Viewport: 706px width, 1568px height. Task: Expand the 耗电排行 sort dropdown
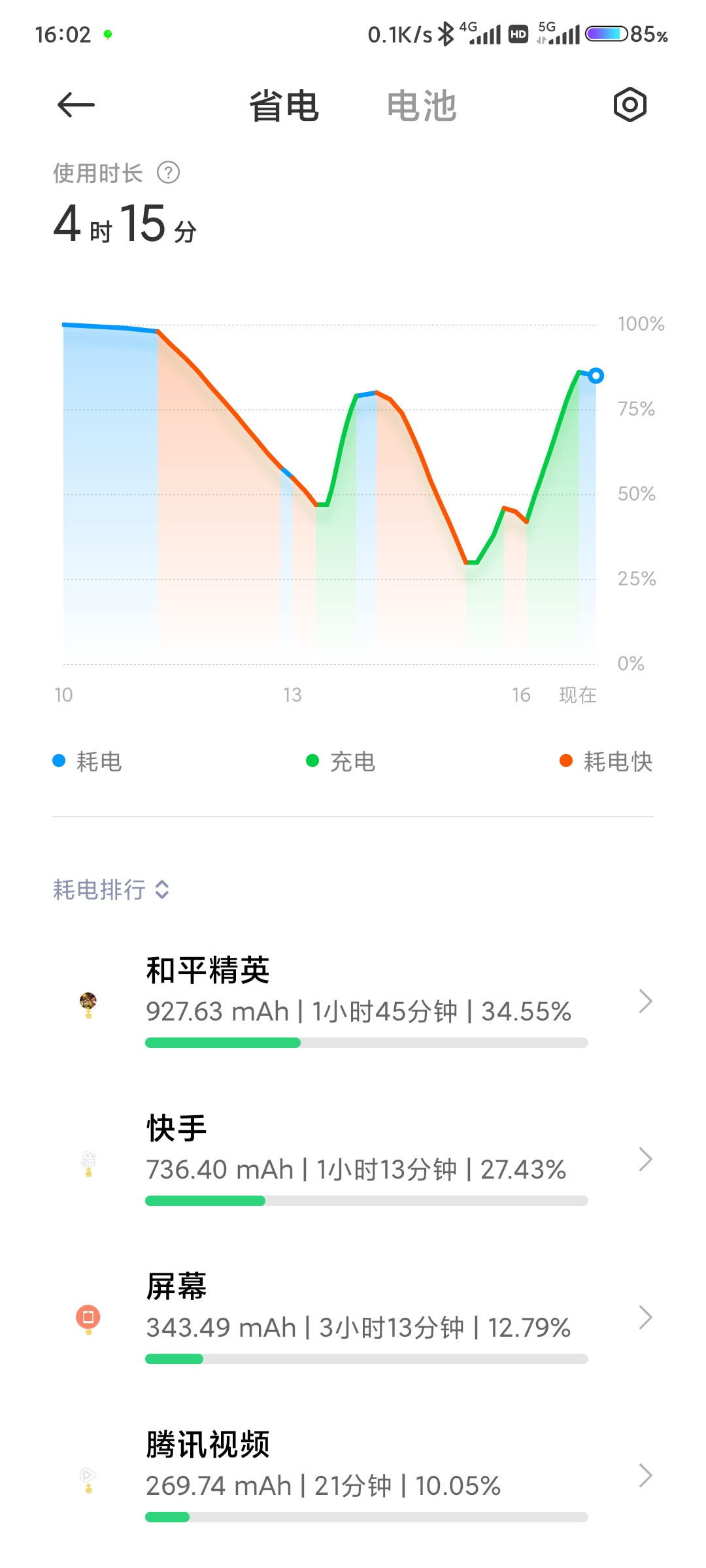(112, 889)
